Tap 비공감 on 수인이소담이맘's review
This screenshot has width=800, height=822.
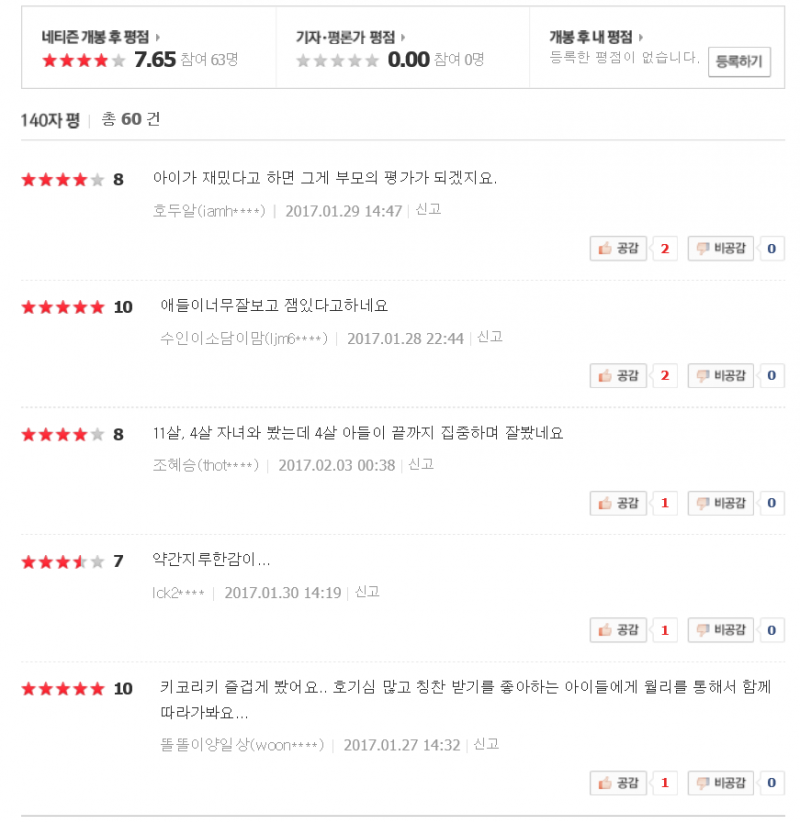tap(720, 376)
